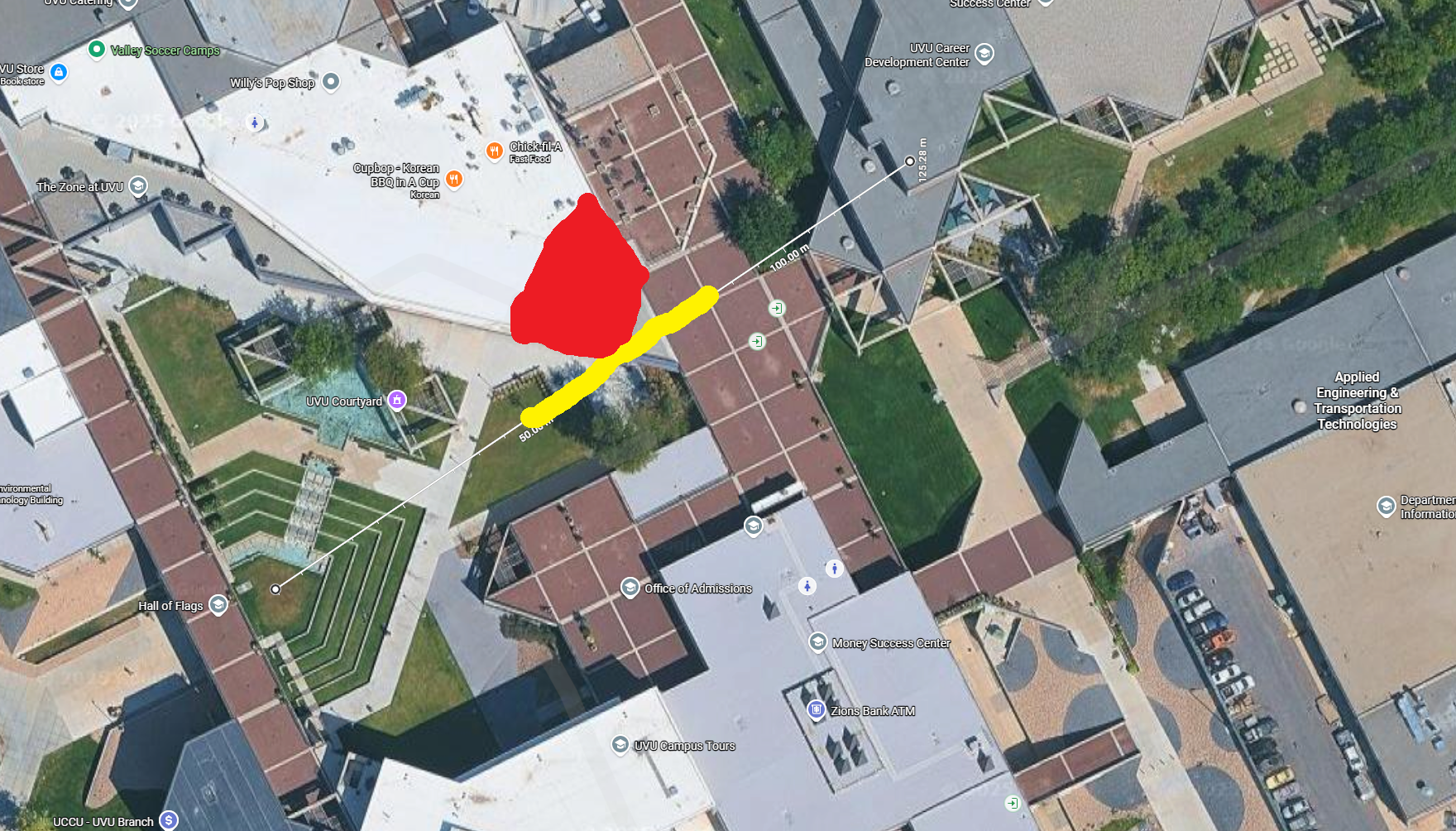Open the Chick-fil-A place marker
This screenshot has width=1456, height=831.
click(495, 151)
